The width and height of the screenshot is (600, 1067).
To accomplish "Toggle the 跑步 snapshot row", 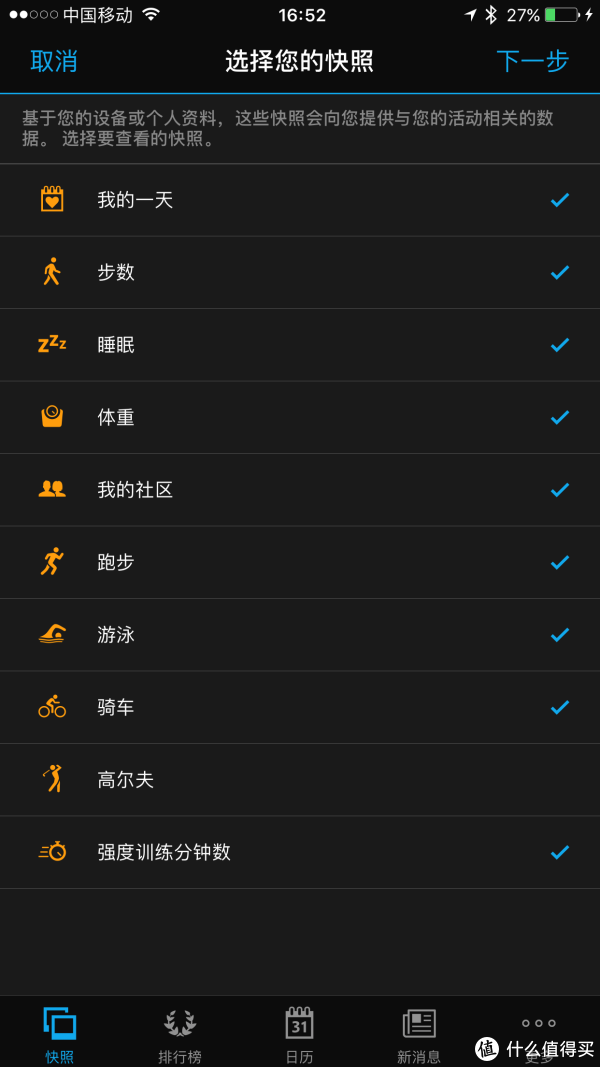I will [x=300, y=563].
